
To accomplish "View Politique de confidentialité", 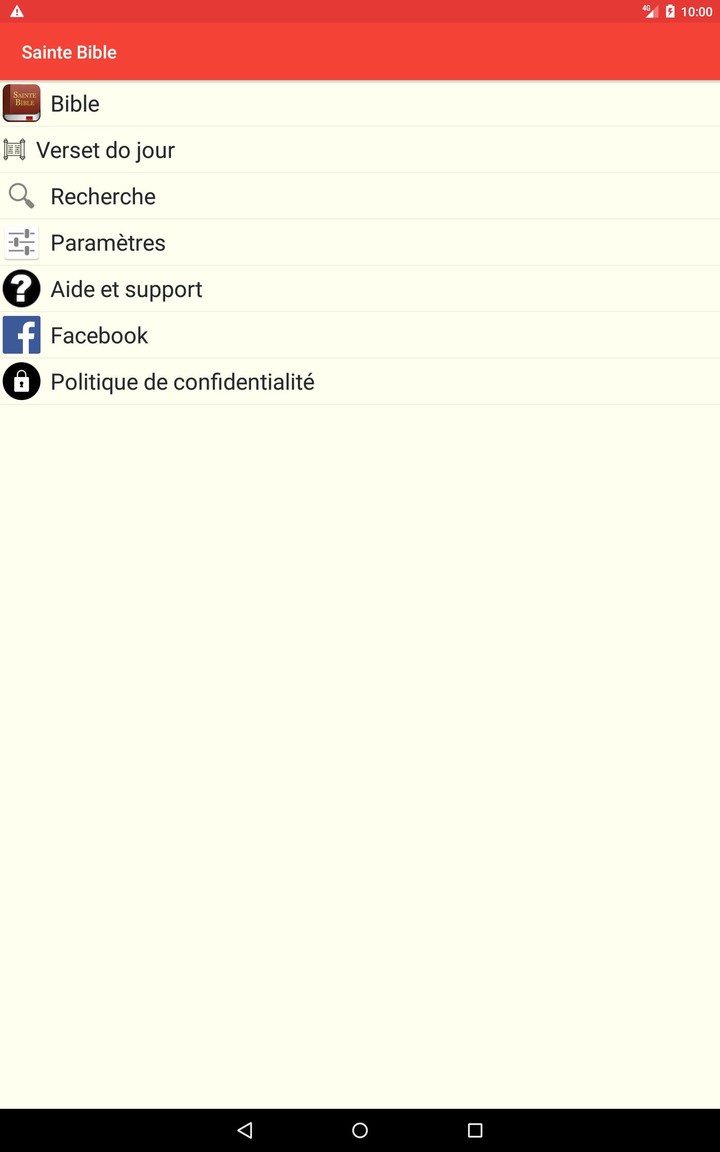I will click(182, 382).
